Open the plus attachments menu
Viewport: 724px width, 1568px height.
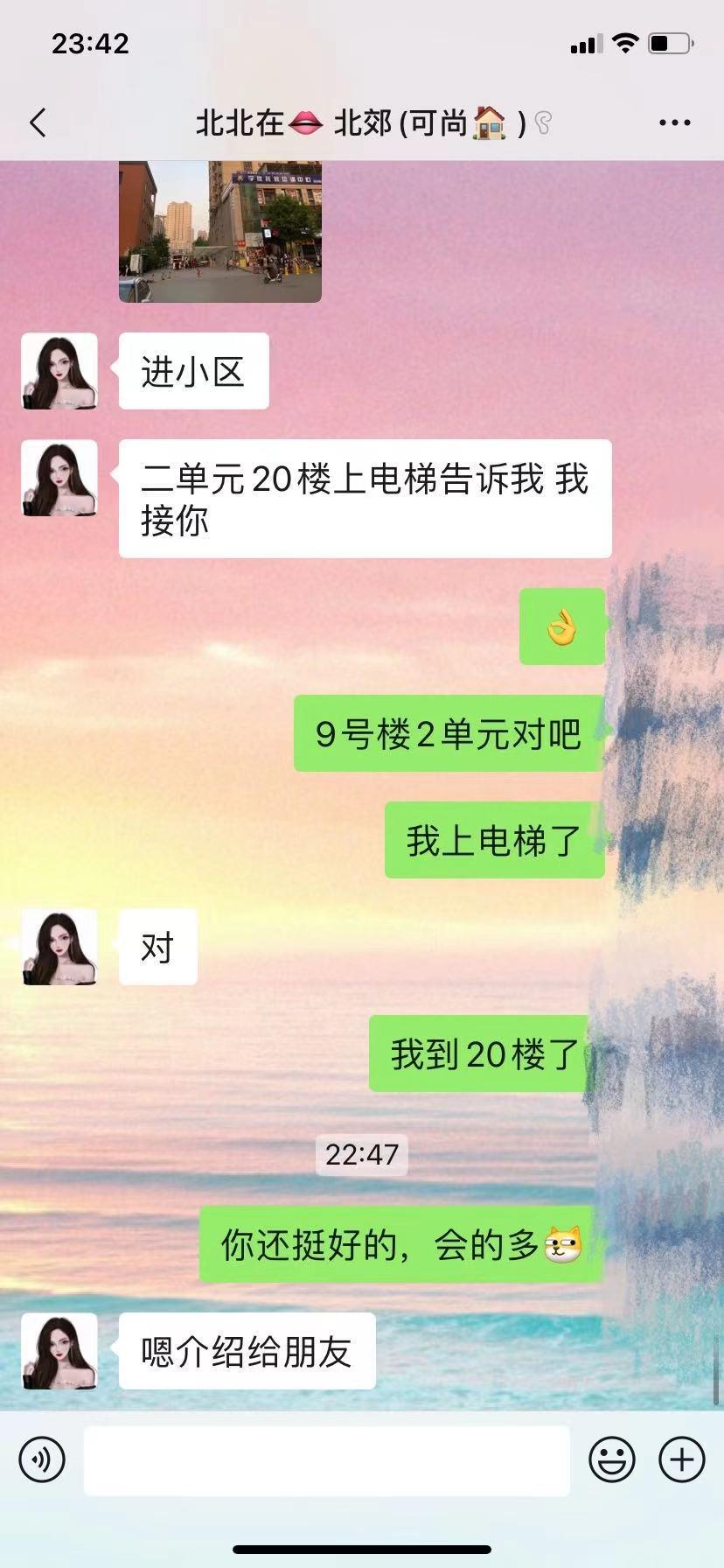pyautogui.click(x=681, y=1459)
